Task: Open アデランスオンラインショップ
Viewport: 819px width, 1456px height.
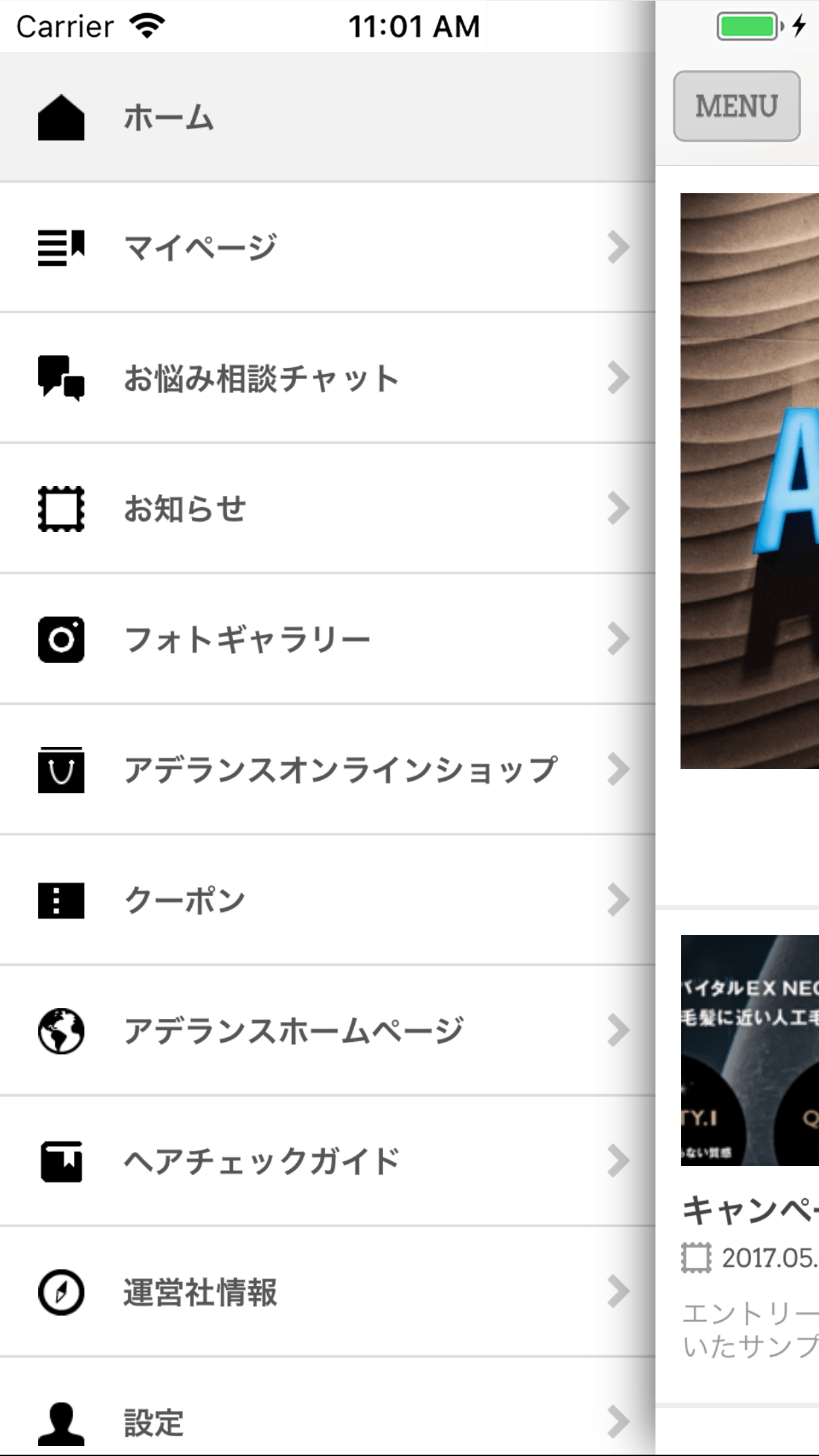Action: (326, 770)
